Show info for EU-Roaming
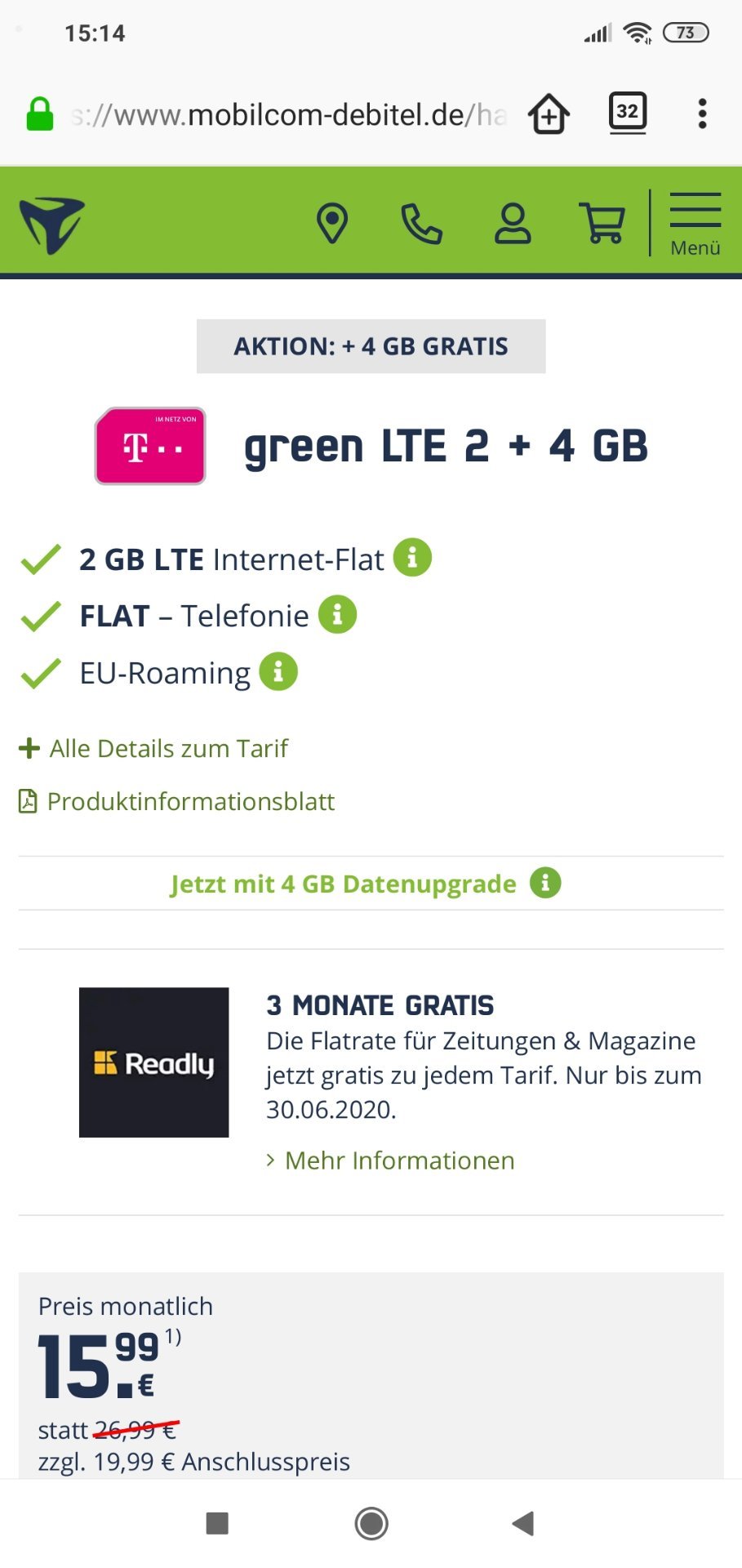The width and height of the screenshot is (742, 1568). click(x=278, y=671)
